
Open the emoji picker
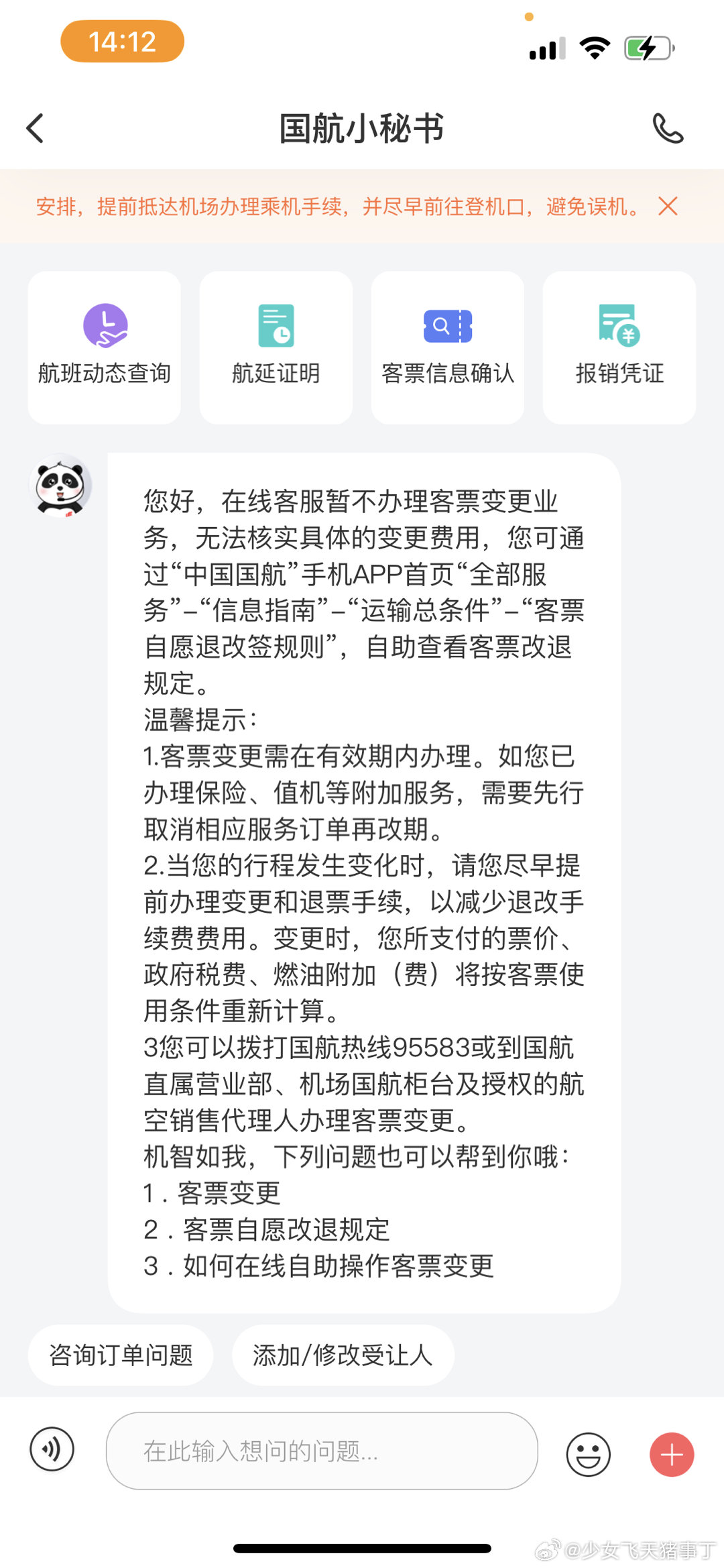coord(589,1455)
